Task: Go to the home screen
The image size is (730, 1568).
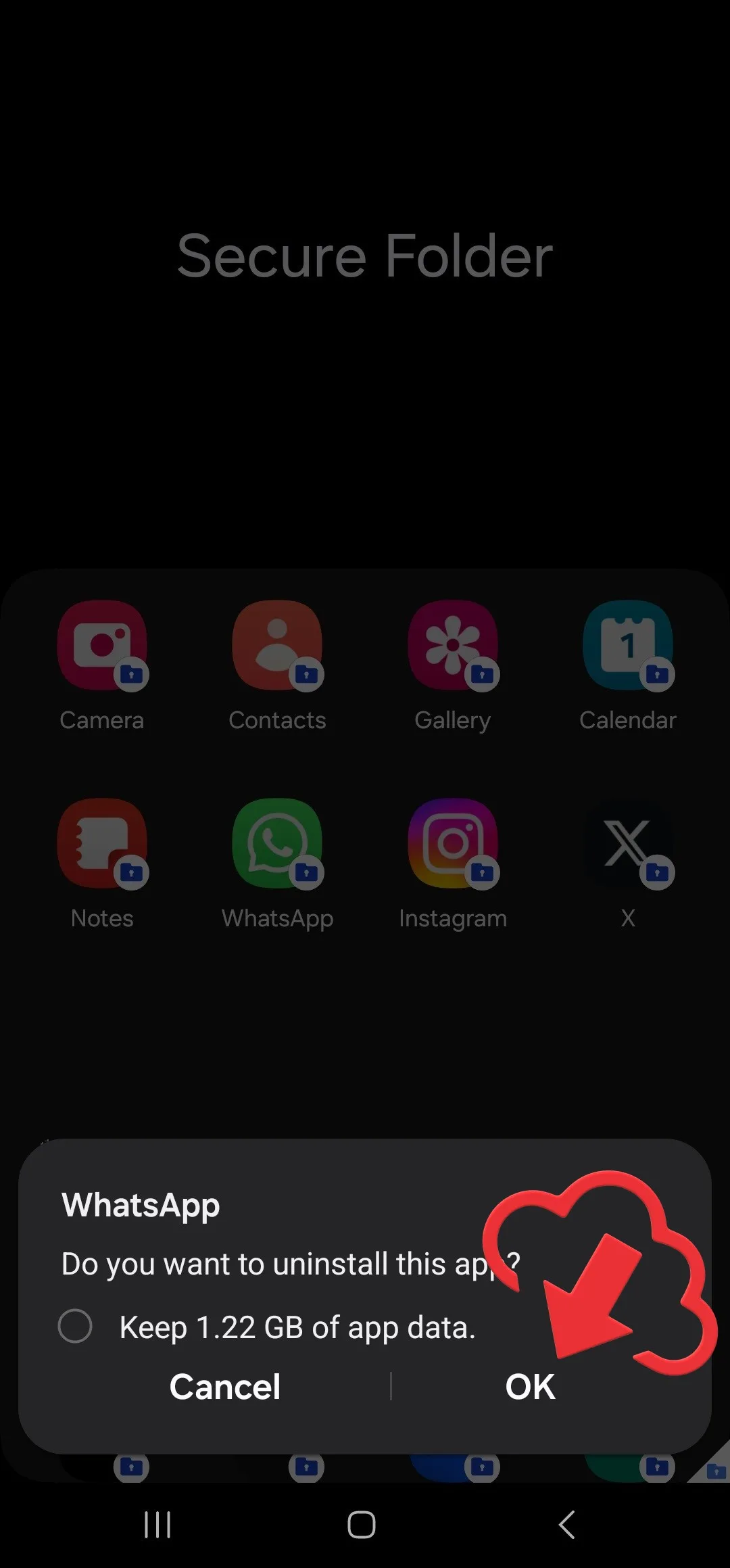Action: 362,1525
